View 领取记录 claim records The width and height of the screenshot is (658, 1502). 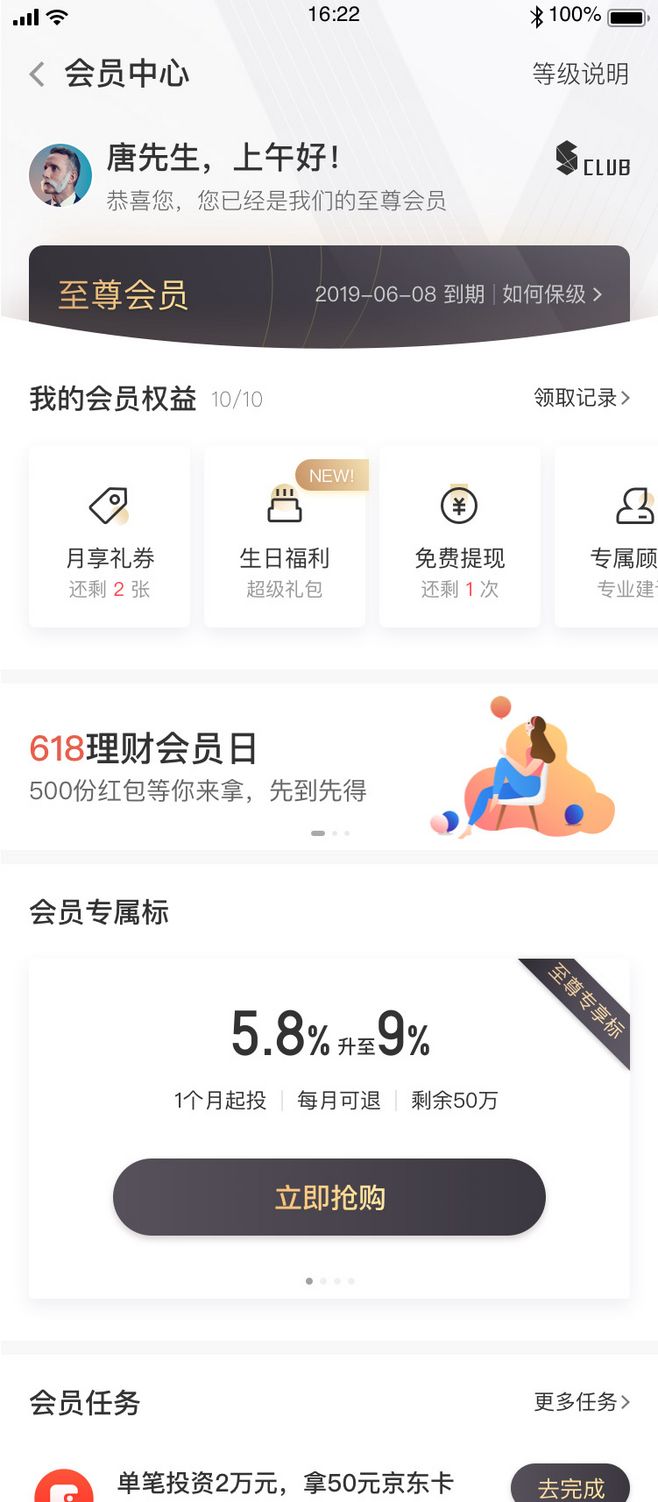point(582,398)
